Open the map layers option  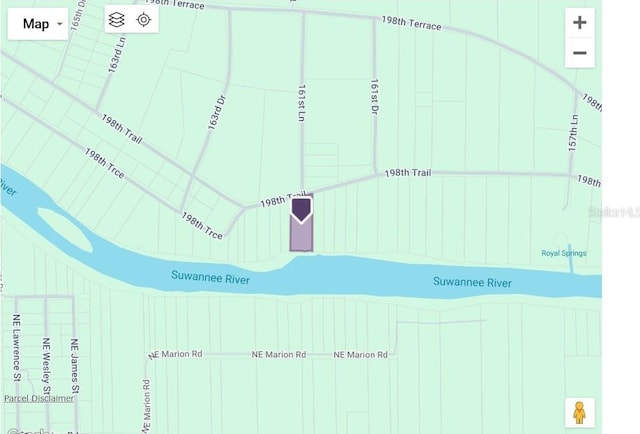(x=117, y=20)
